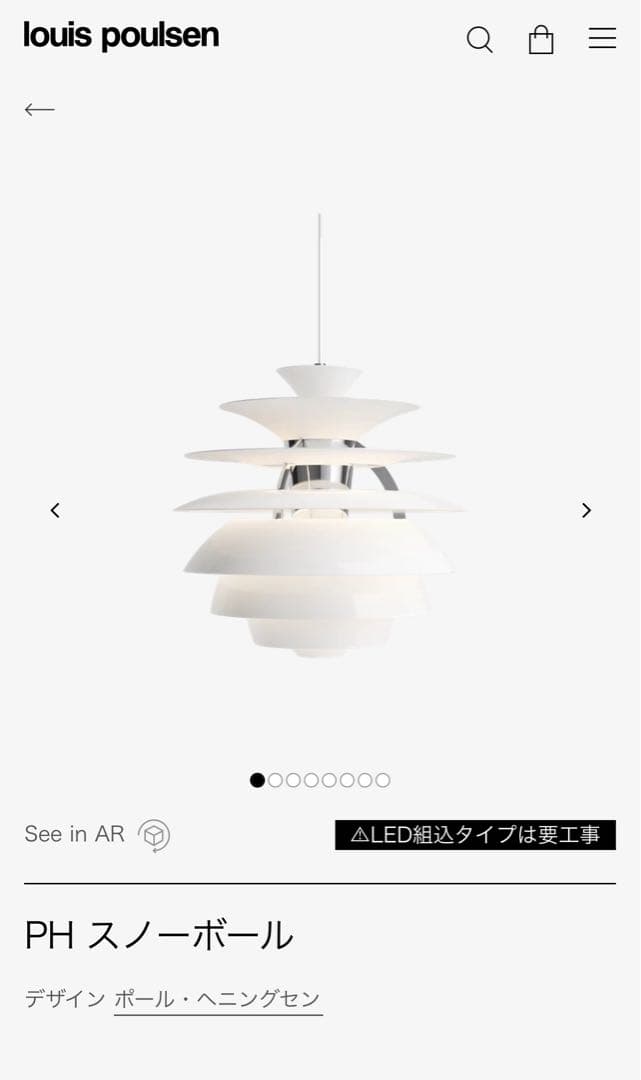This screenshot has width=641, height=1080.
Task: Open the designer link ポール・ヘニングセン
Action: point(218,998)
